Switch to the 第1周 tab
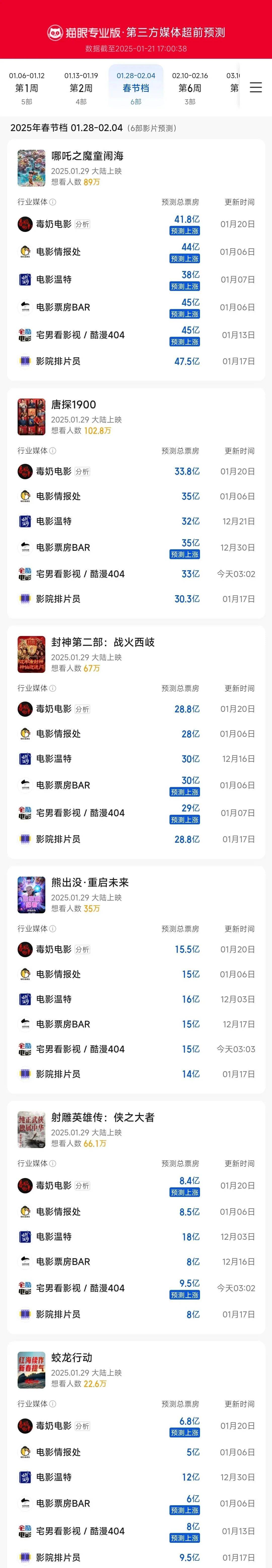 27,88
